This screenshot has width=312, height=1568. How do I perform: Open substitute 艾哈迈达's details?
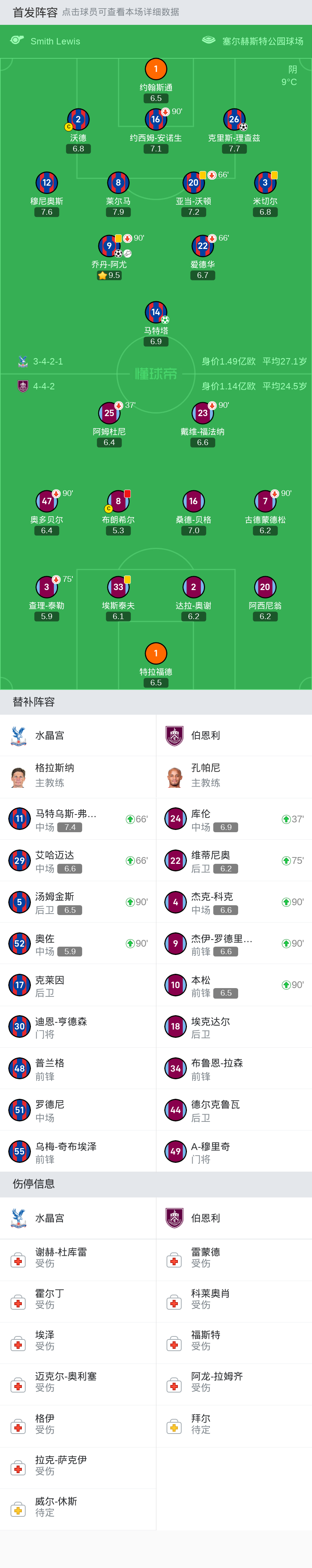click(x=78, y=861)
